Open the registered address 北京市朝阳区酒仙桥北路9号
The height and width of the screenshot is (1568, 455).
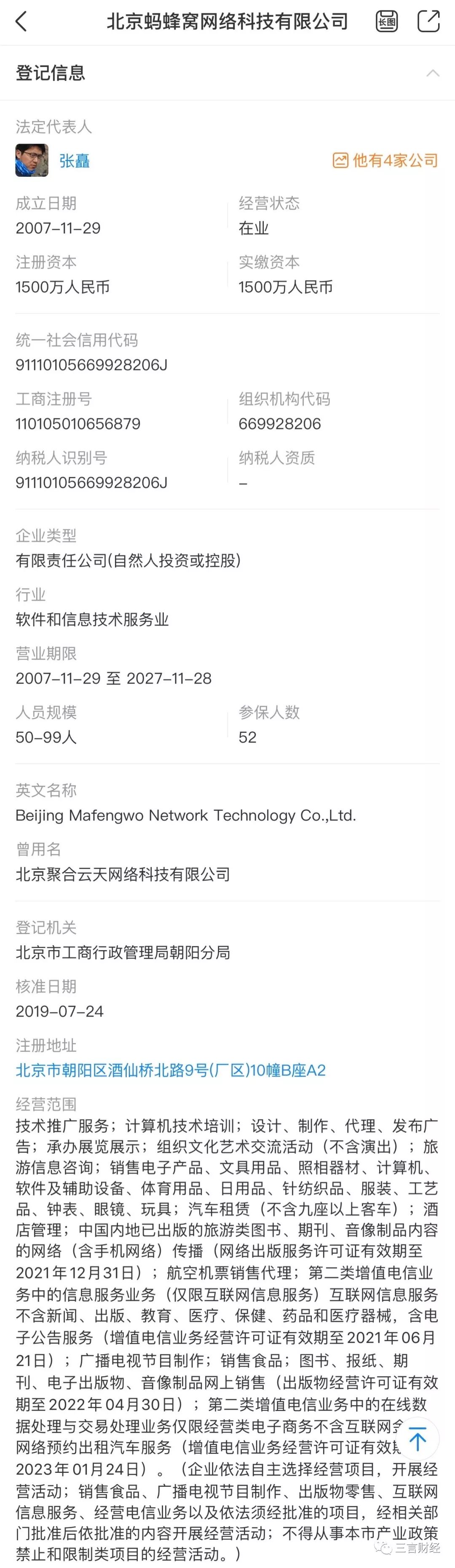coord(171,1070)
